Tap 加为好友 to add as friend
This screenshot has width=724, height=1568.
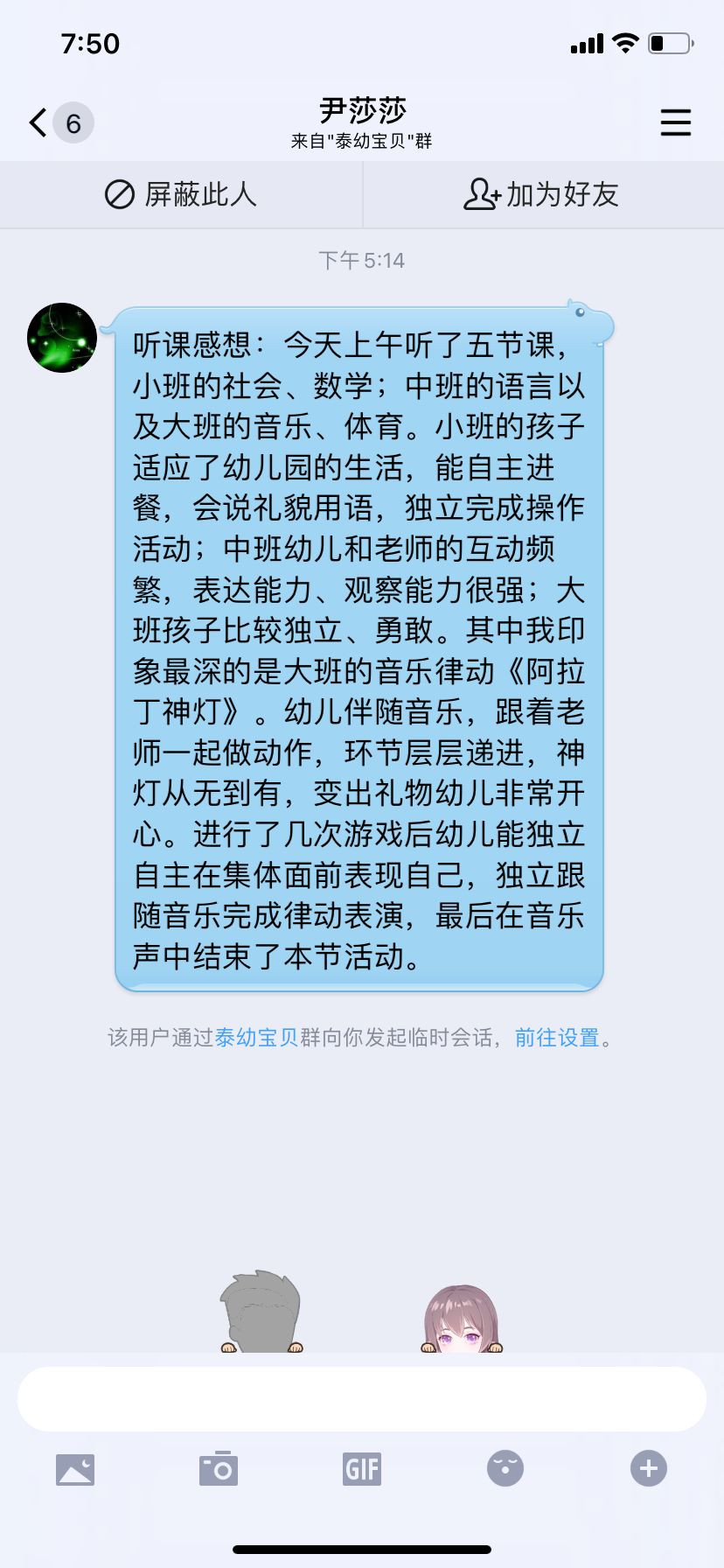coord(542,194)
